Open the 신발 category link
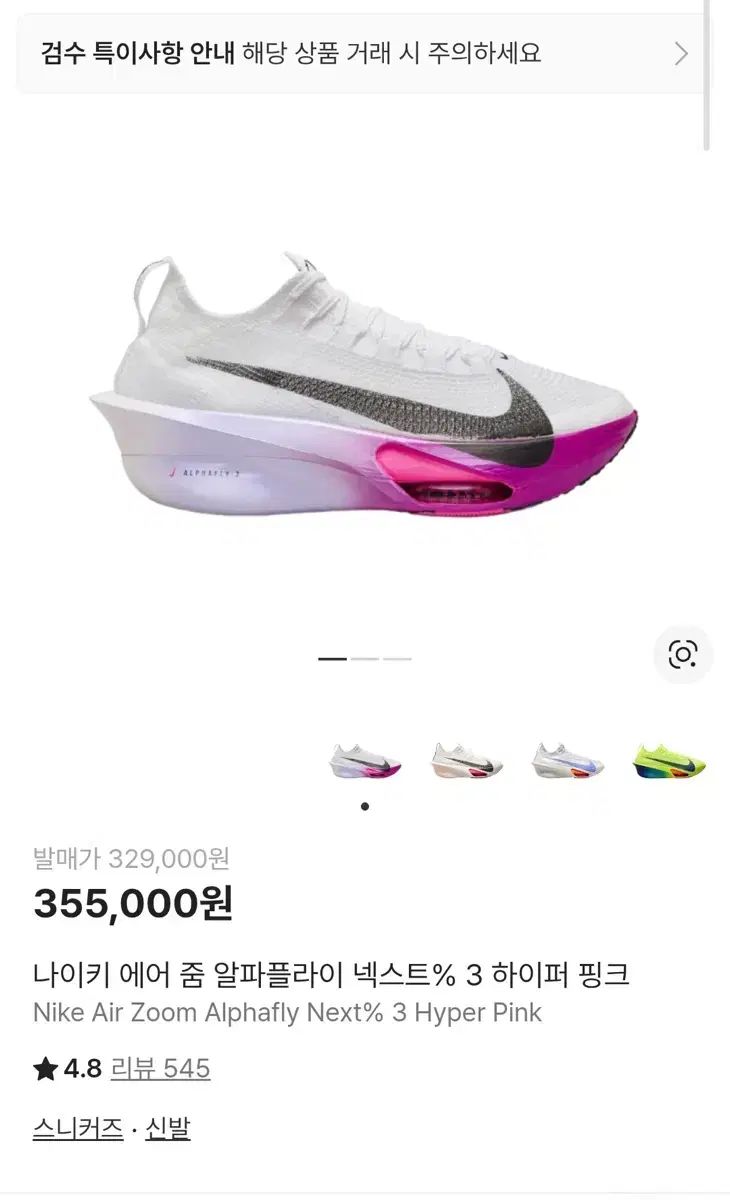 (x=167, y=1129)
